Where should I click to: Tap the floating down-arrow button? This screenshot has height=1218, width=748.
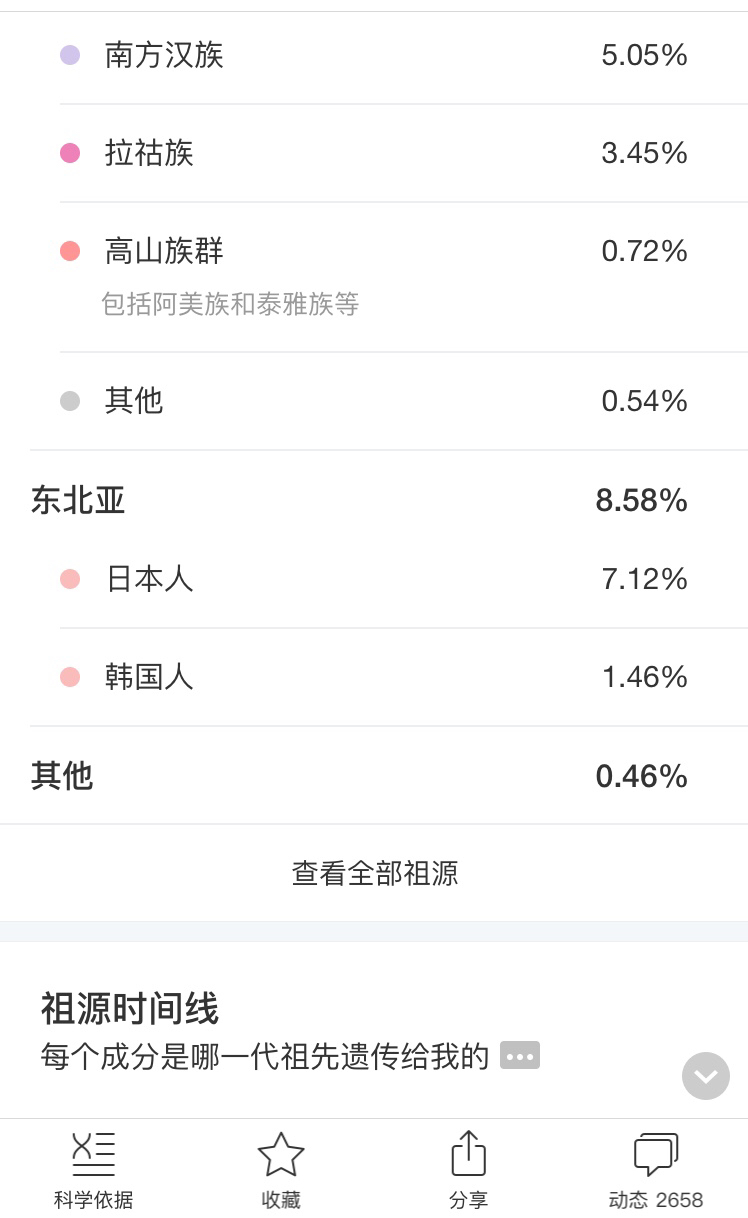pyautogui.click(x=706, y=1076)
